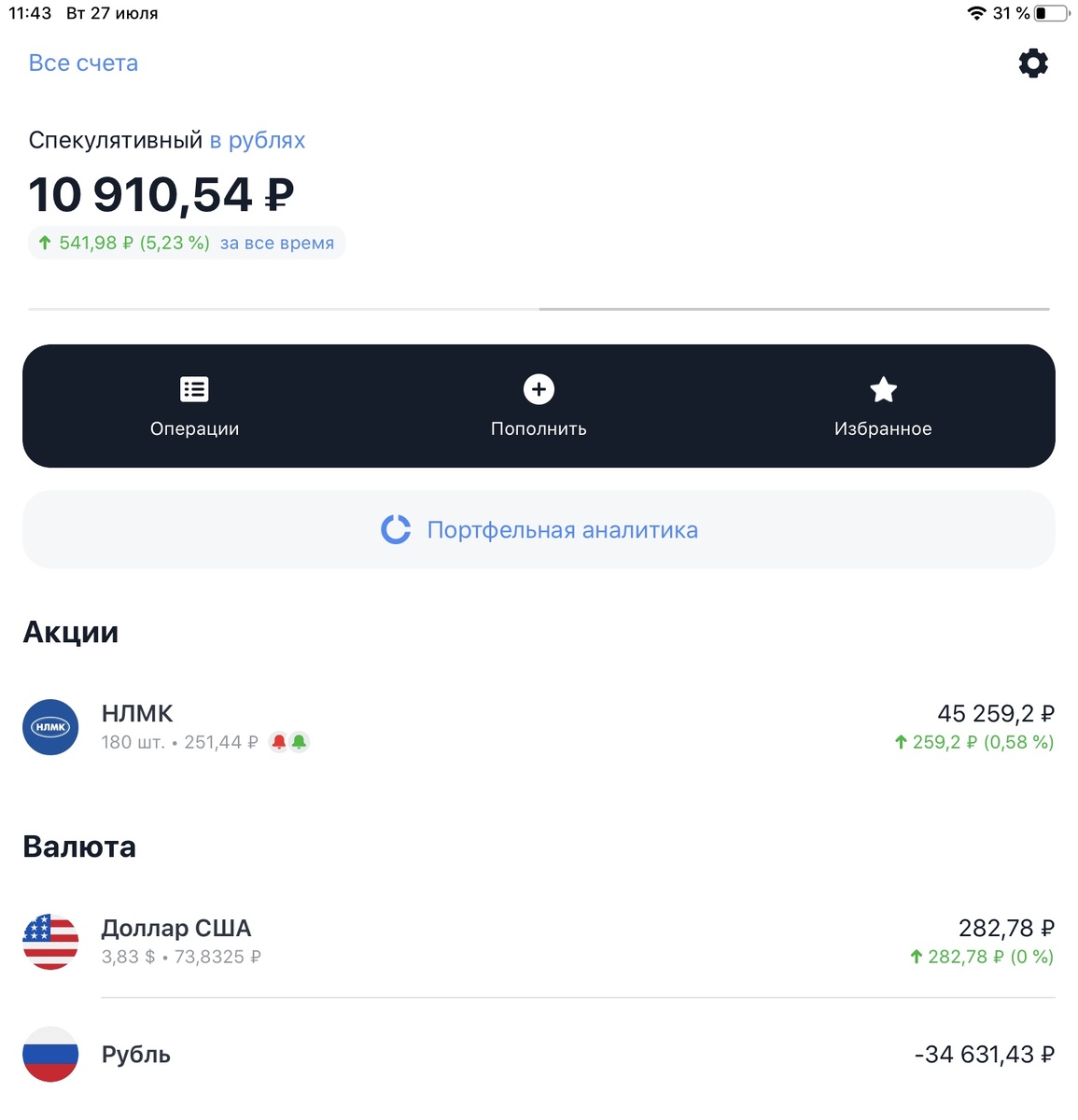Click the circular analytics icon before Портфельная аналитика
1078x1120 pixels.
click(x=396, y=529)
